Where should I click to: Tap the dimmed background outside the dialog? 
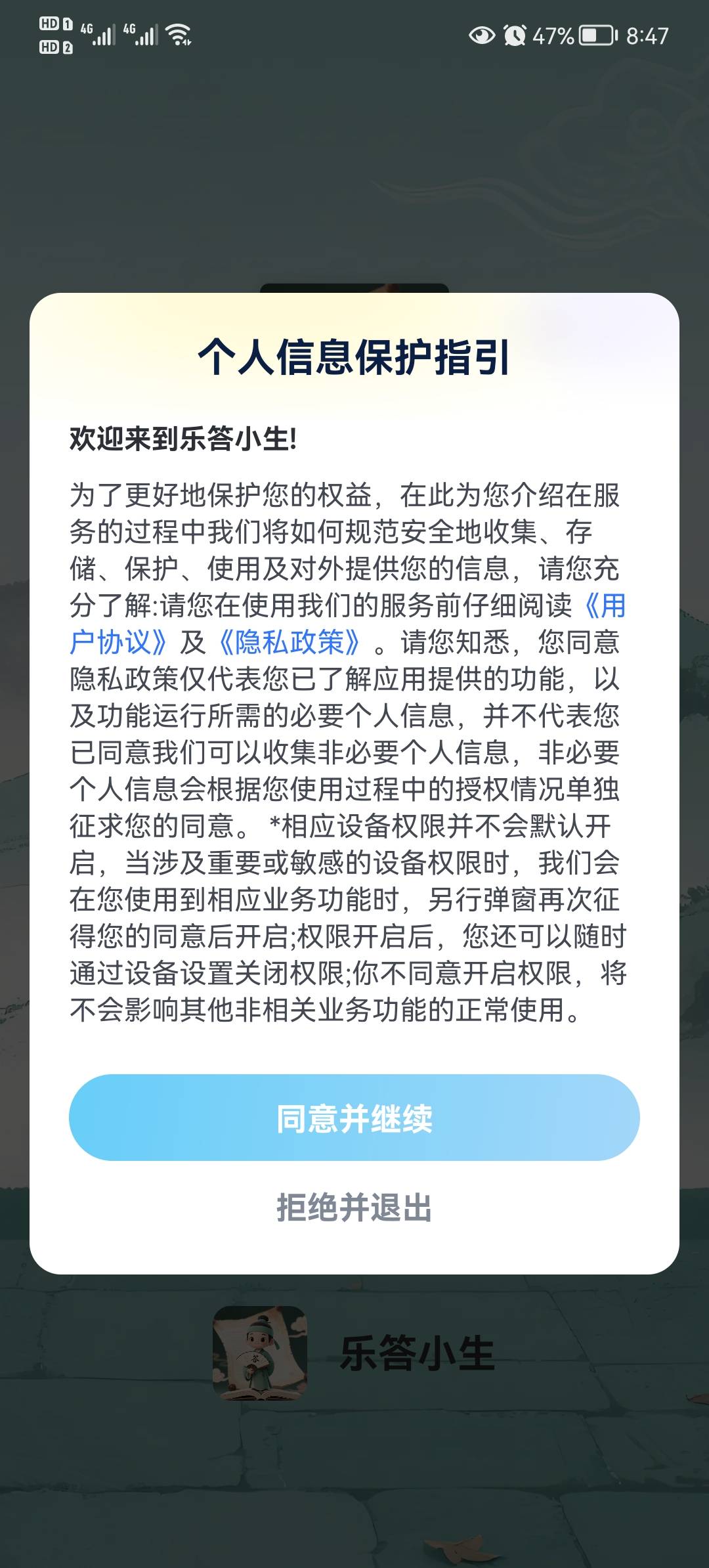point(354,164)
